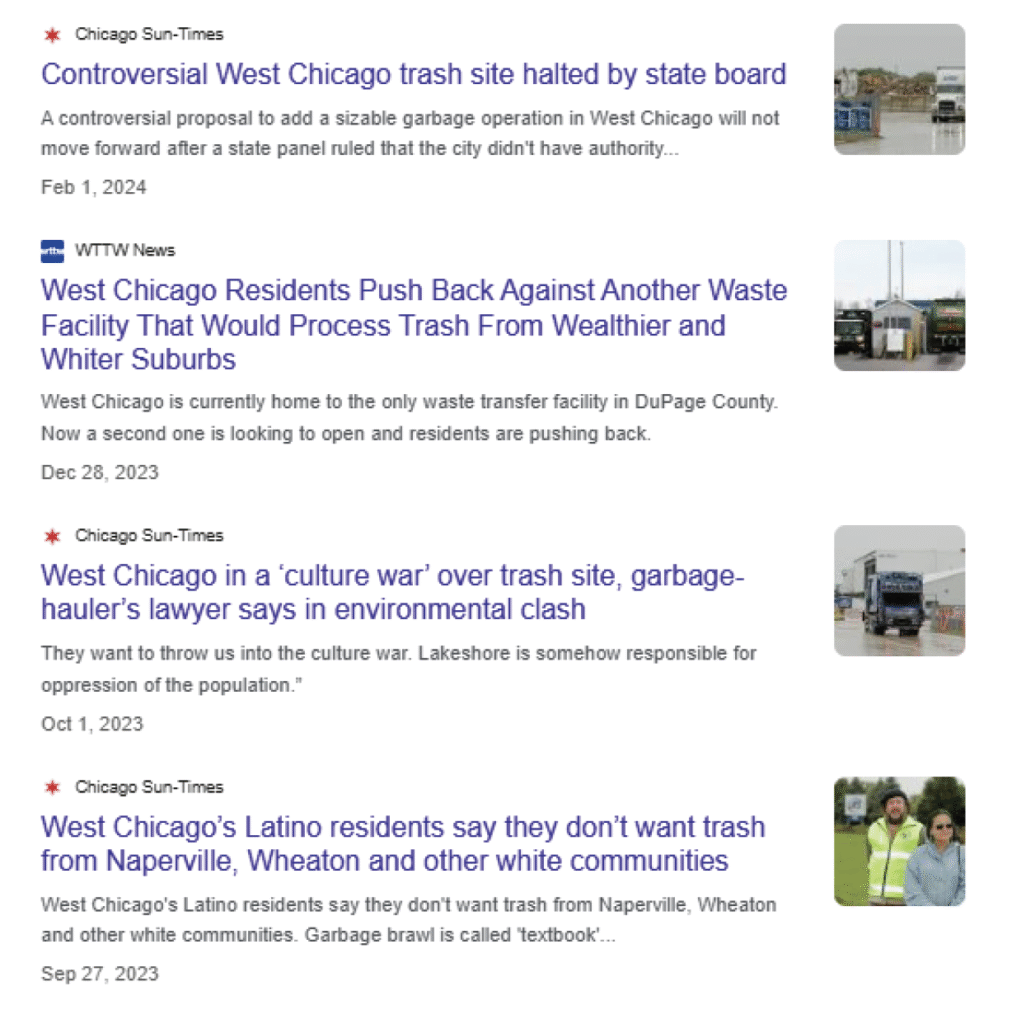Tap thumbnail beside the Feb 1, 2024 article

tap(899, 89)
